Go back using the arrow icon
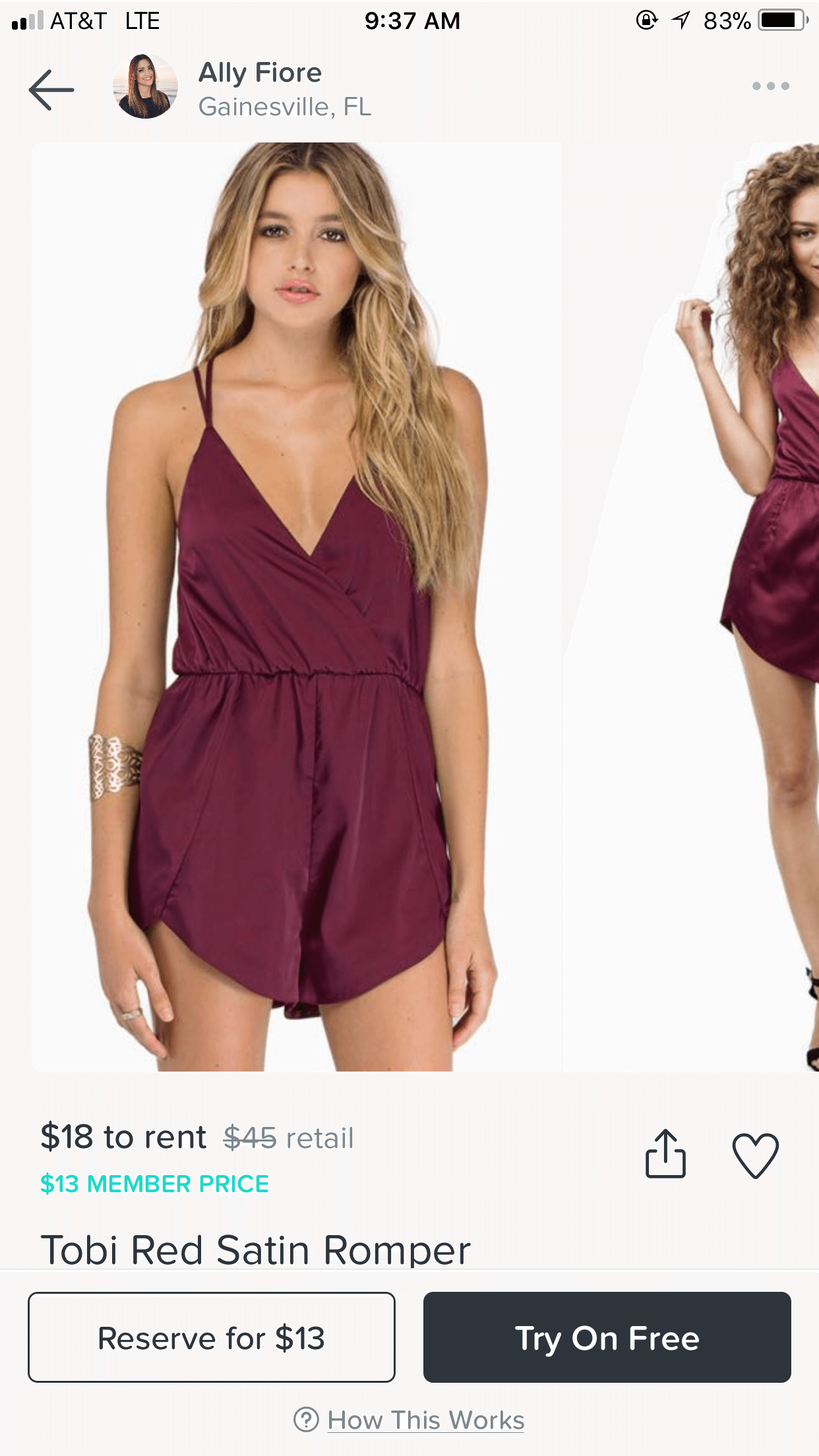 click(51, 90)
